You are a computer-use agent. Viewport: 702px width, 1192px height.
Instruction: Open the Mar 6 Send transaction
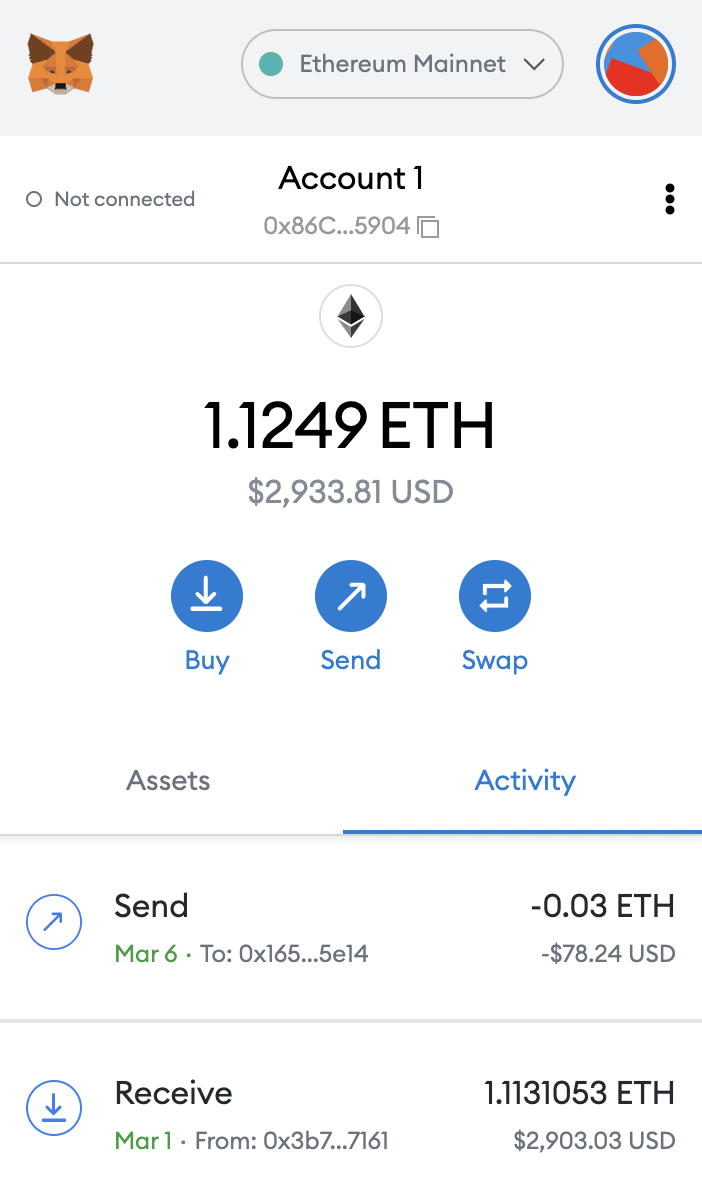pos(350,927)
